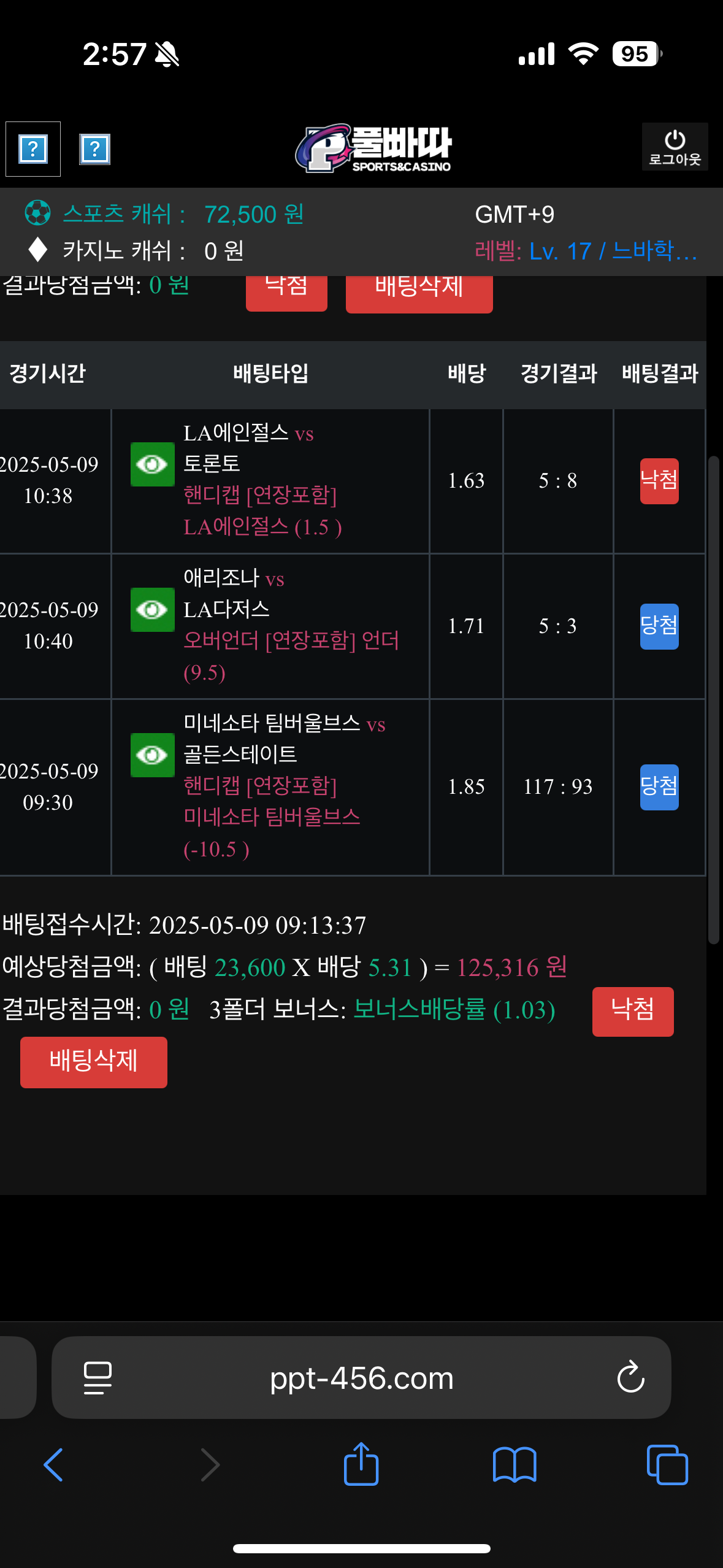Share this page from Safari toolbar
This screenshot has height=1568, width=723.
tap(361, 1465)
